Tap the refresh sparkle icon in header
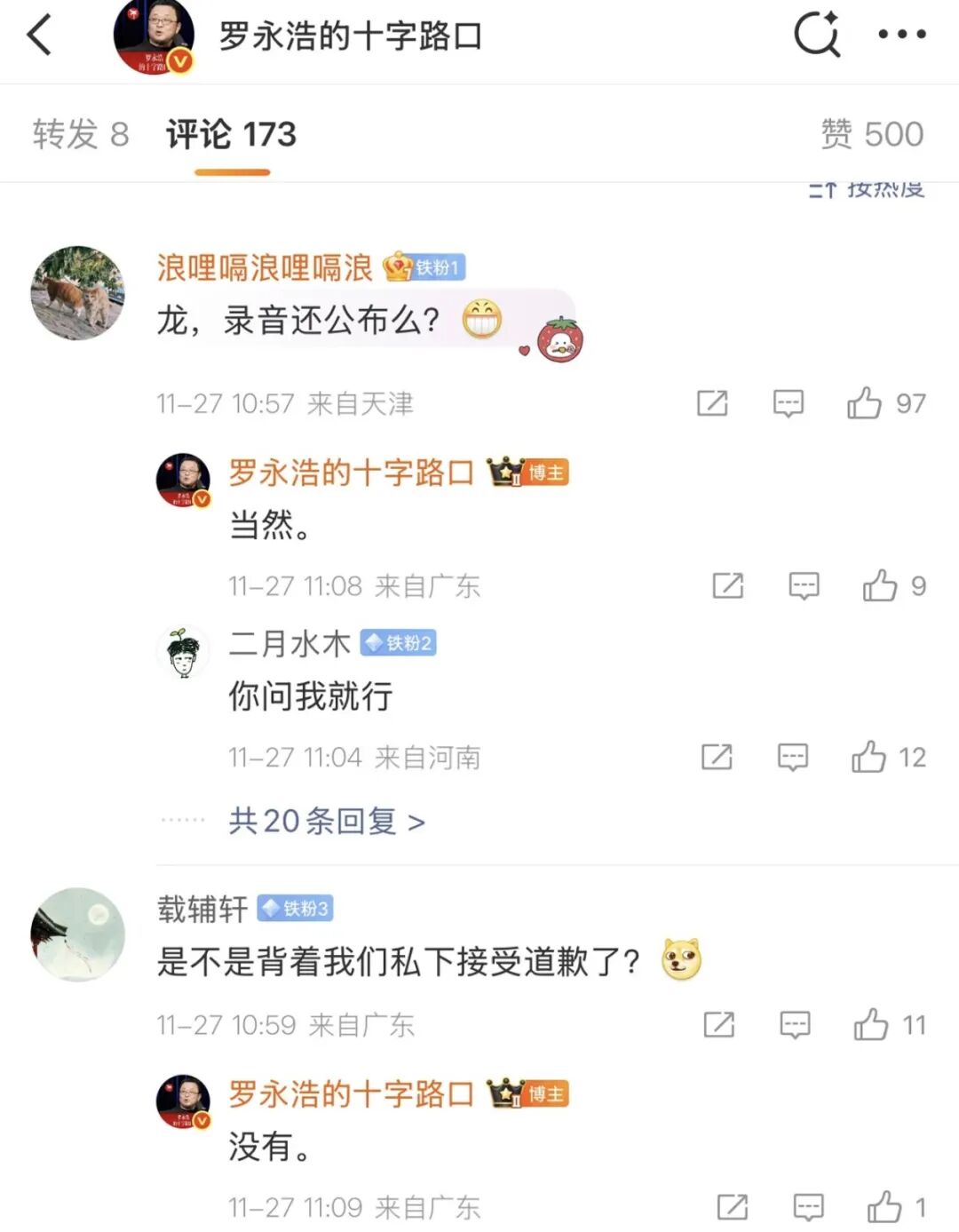 pyautogui.click(x=816, y=35)
